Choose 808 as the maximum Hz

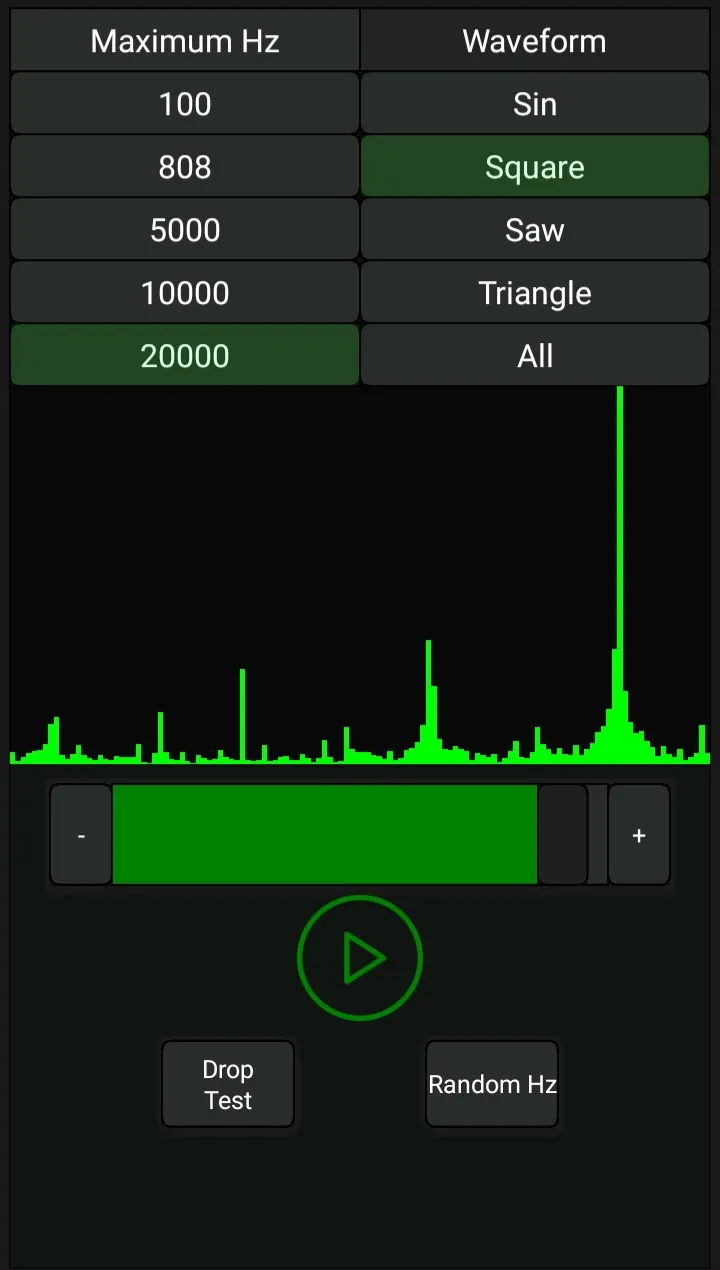[185, 167]
